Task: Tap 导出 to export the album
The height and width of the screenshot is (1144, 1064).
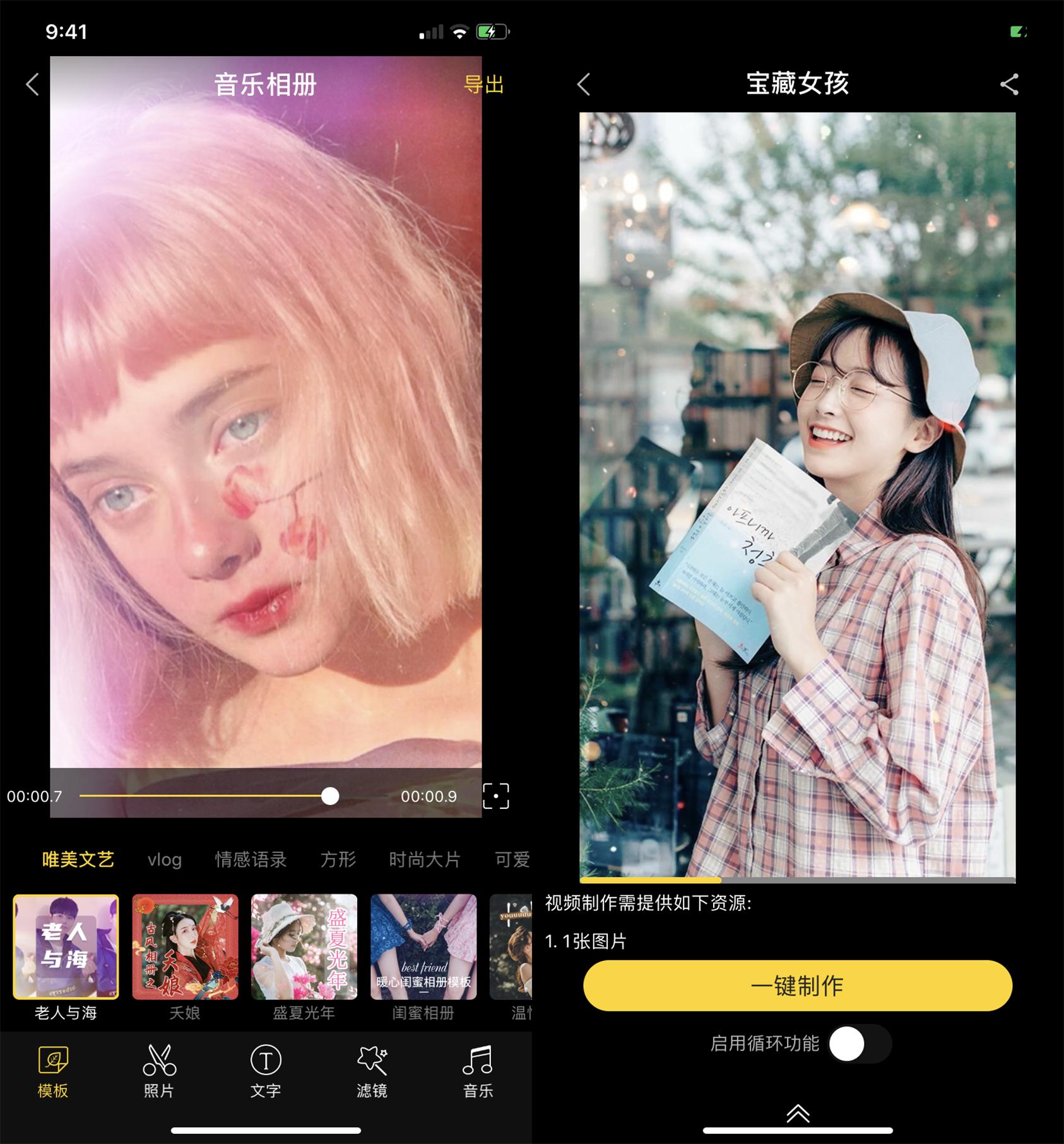Action: point(483,84)
